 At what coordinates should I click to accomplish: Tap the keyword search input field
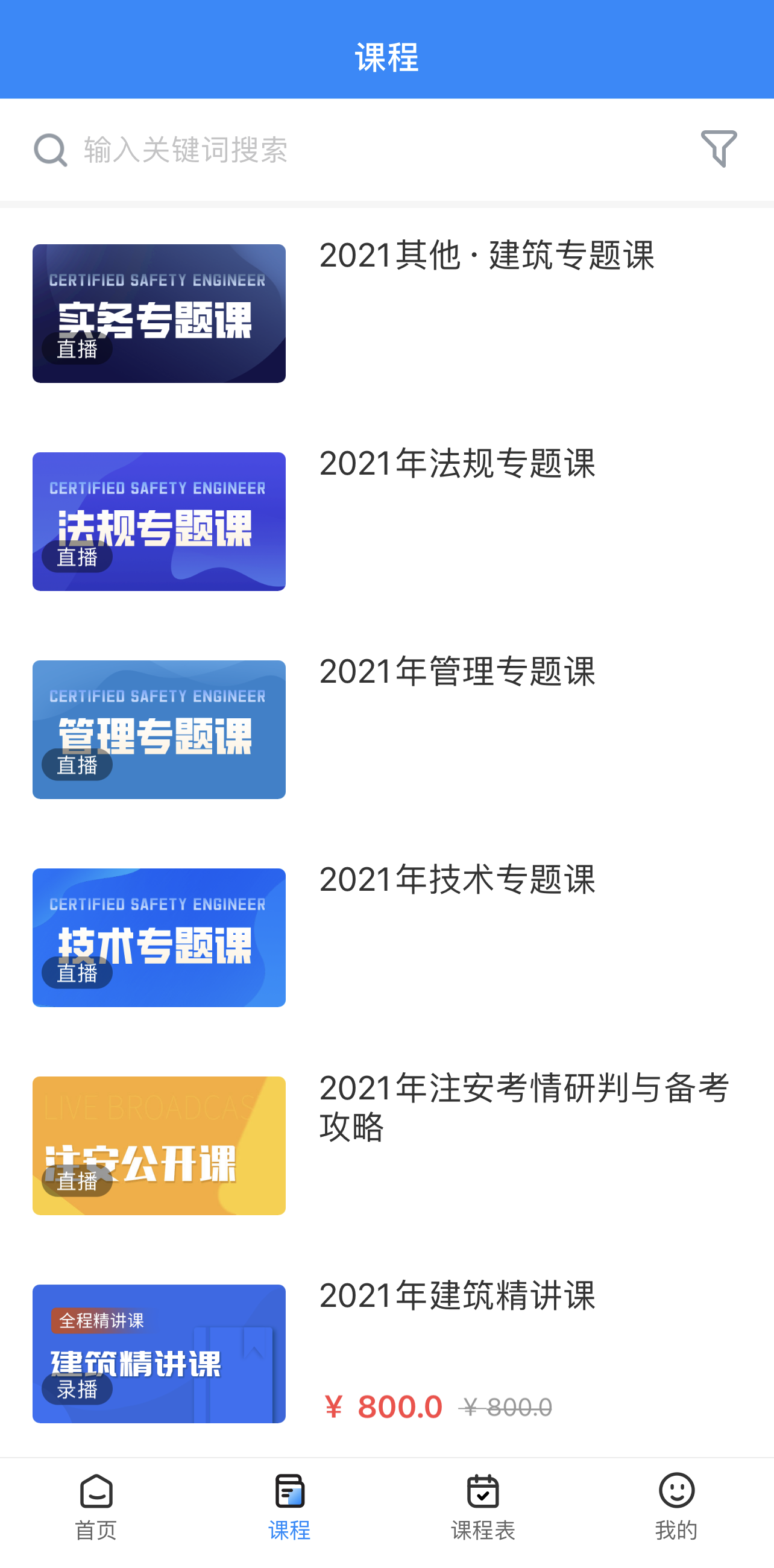click(x=244, y=149)
